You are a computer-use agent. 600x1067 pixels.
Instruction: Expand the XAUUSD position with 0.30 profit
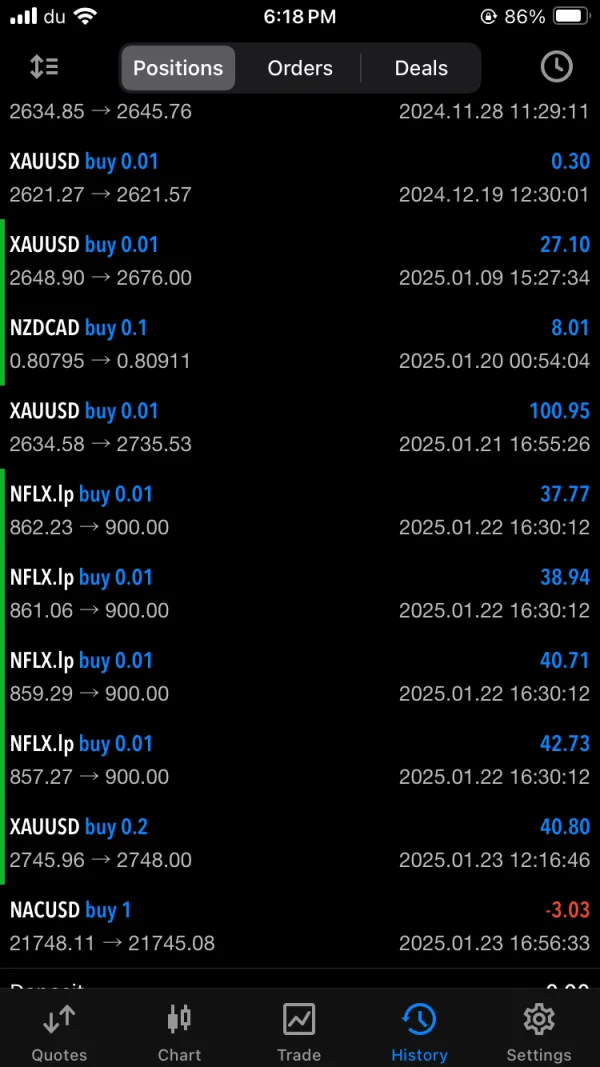[300, 178]
